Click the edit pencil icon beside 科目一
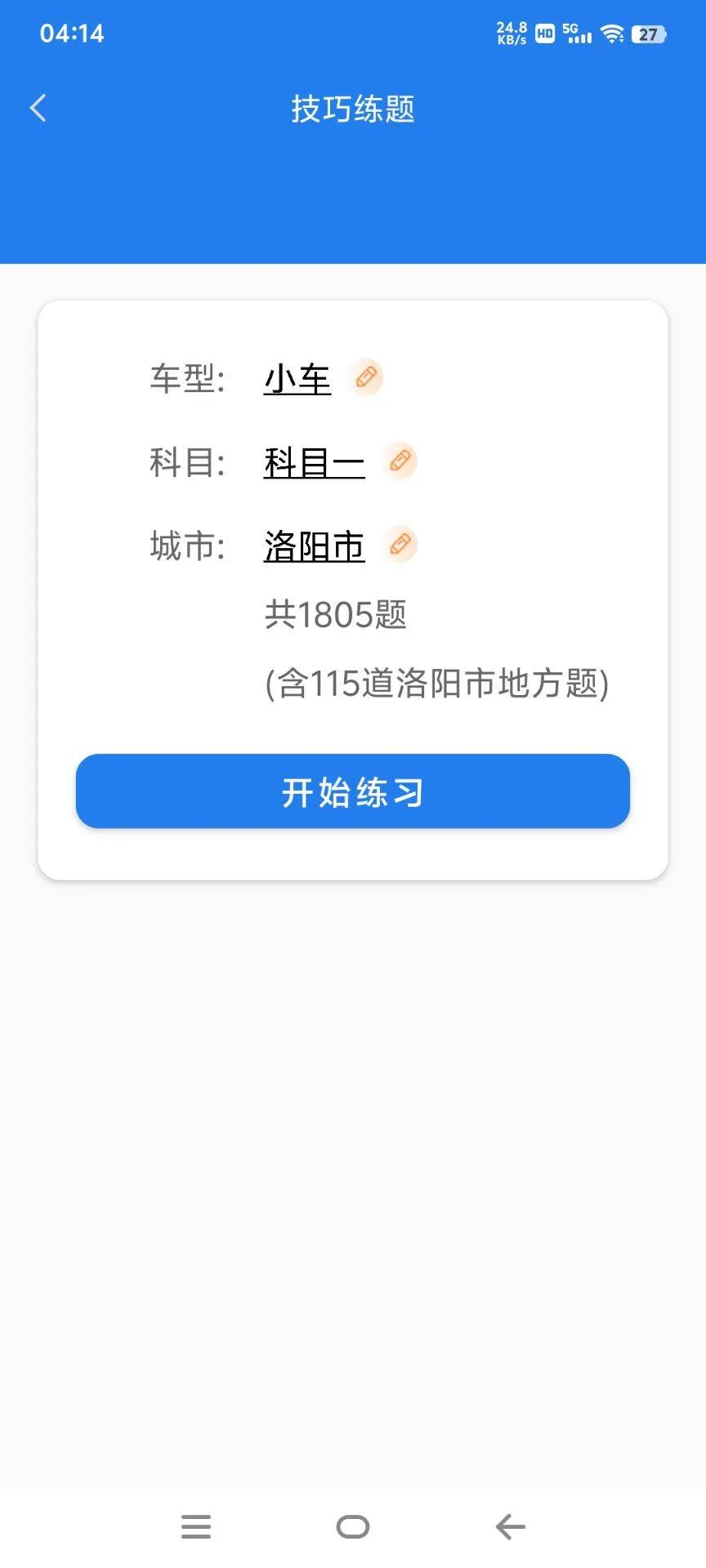 (400, 461)
